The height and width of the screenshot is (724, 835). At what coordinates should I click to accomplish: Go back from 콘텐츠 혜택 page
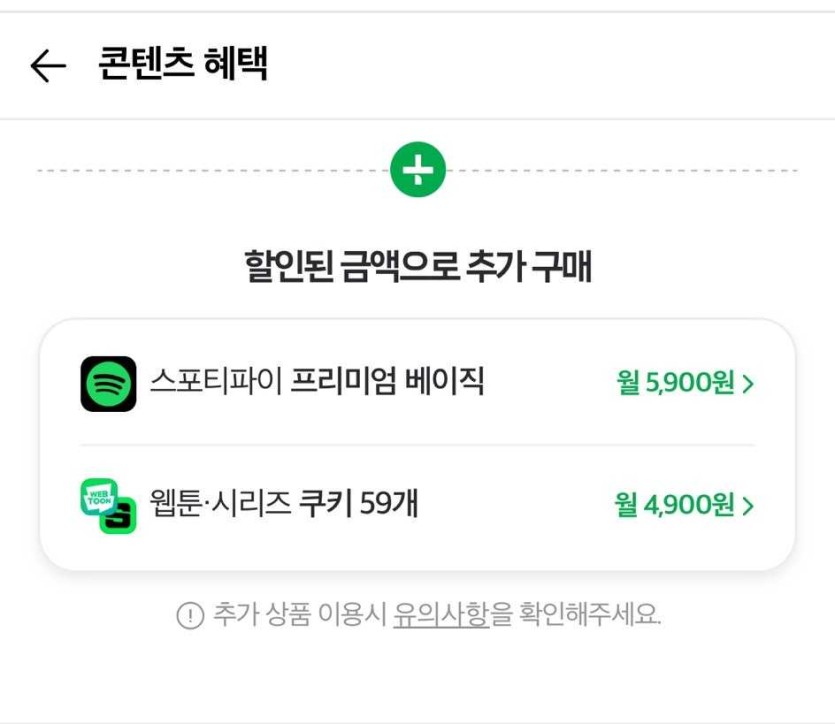[47, 66]
